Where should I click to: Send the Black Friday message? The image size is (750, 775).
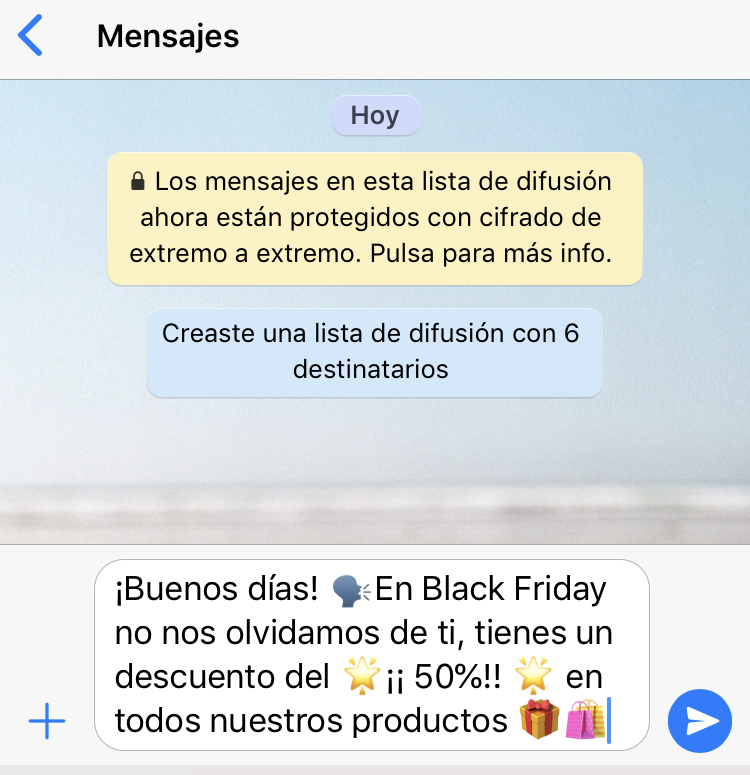(699, 720)
